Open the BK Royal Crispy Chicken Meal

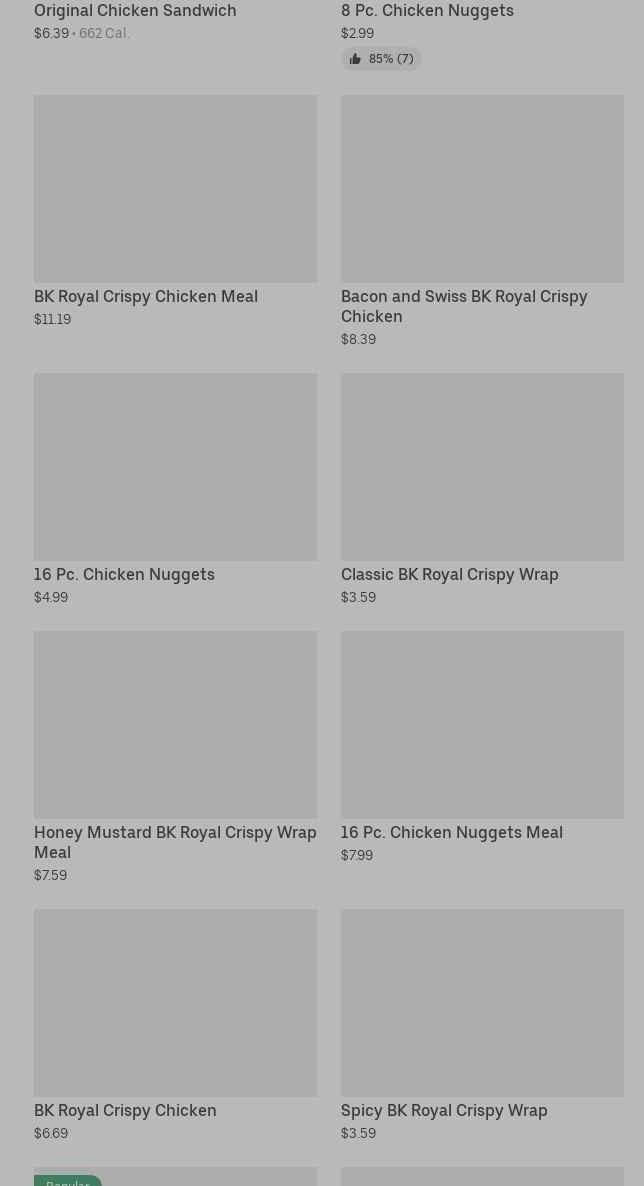175,190
